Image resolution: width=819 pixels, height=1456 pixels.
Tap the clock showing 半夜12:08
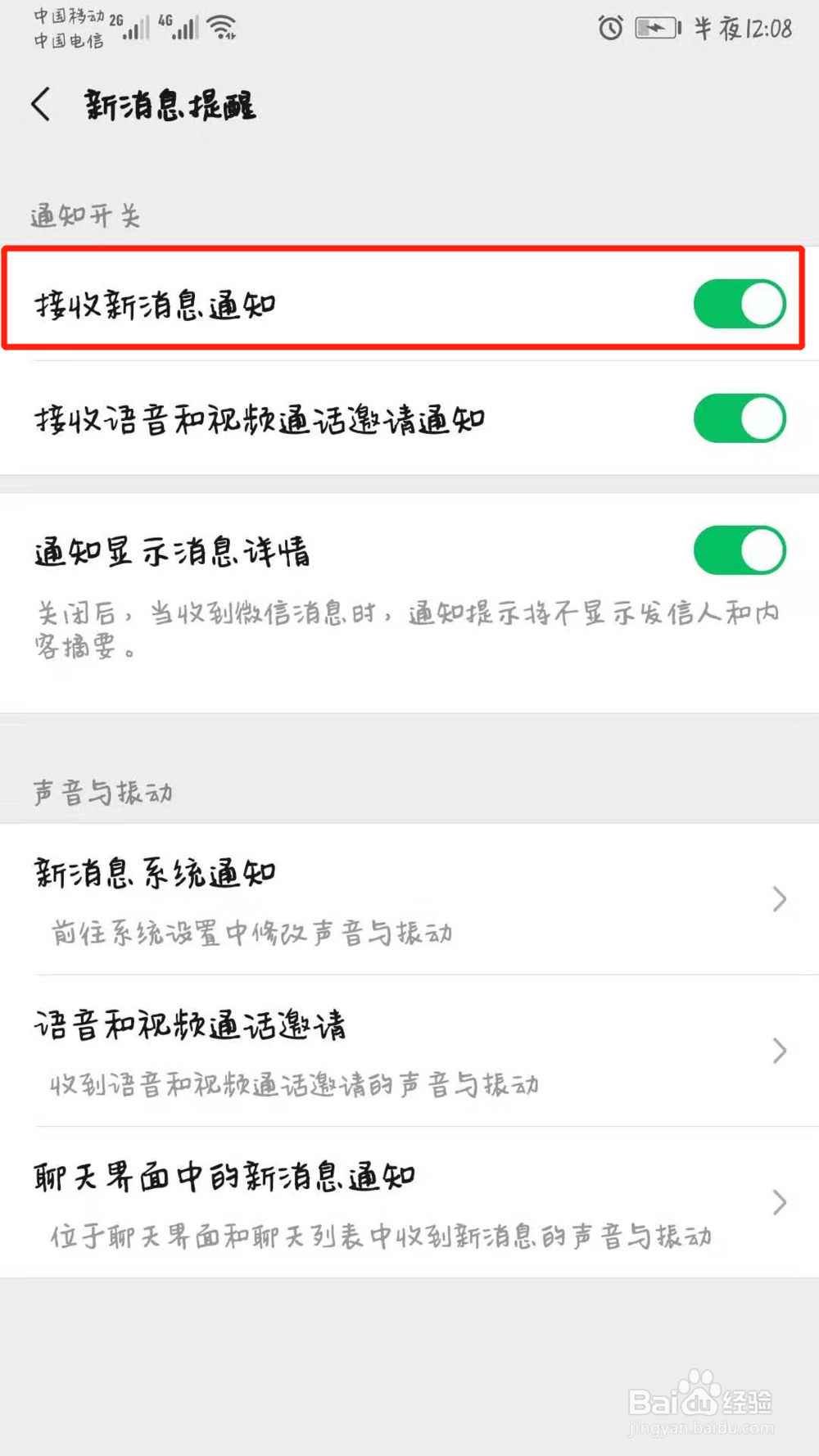click(x=741, y=29)
